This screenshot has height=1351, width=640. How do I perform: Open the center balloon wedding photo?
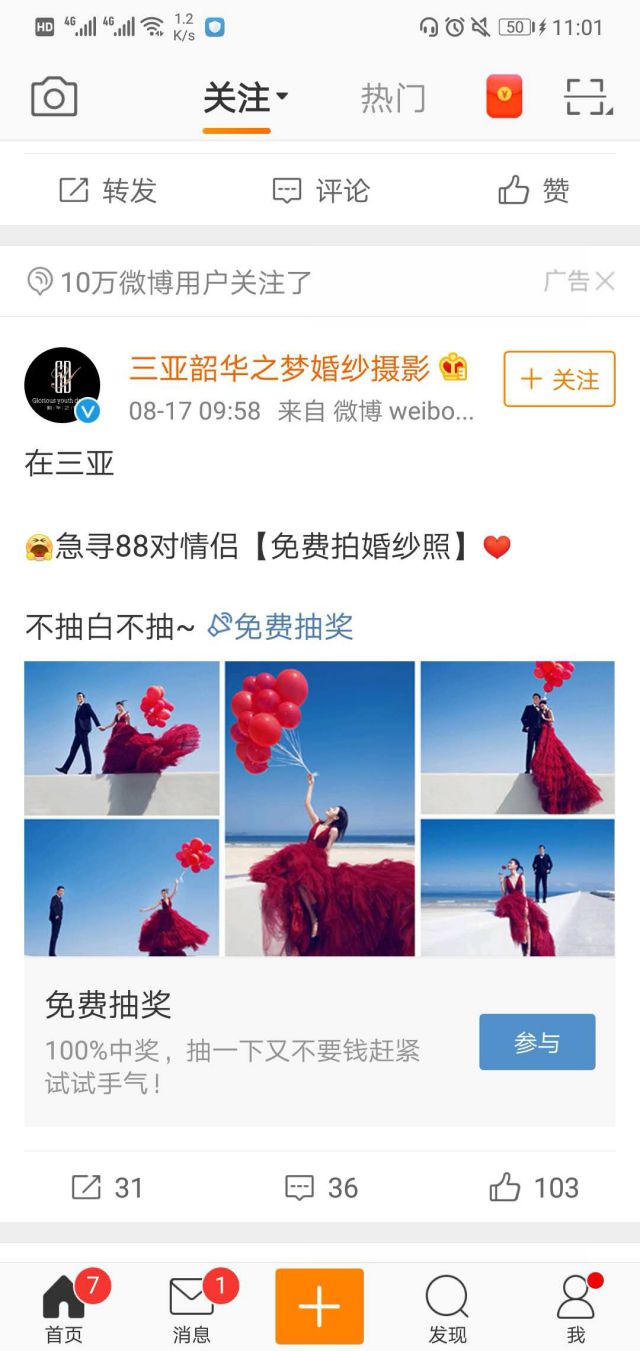(x=319, y=808)
